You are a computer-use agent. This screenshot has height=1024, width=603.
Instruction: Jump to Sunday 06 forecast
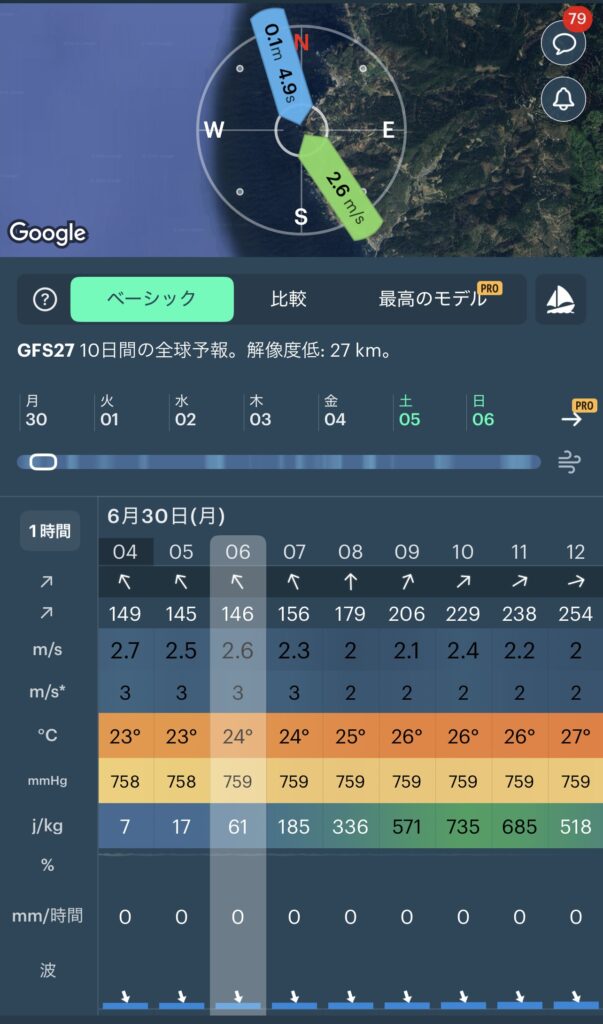coord(483,411)
